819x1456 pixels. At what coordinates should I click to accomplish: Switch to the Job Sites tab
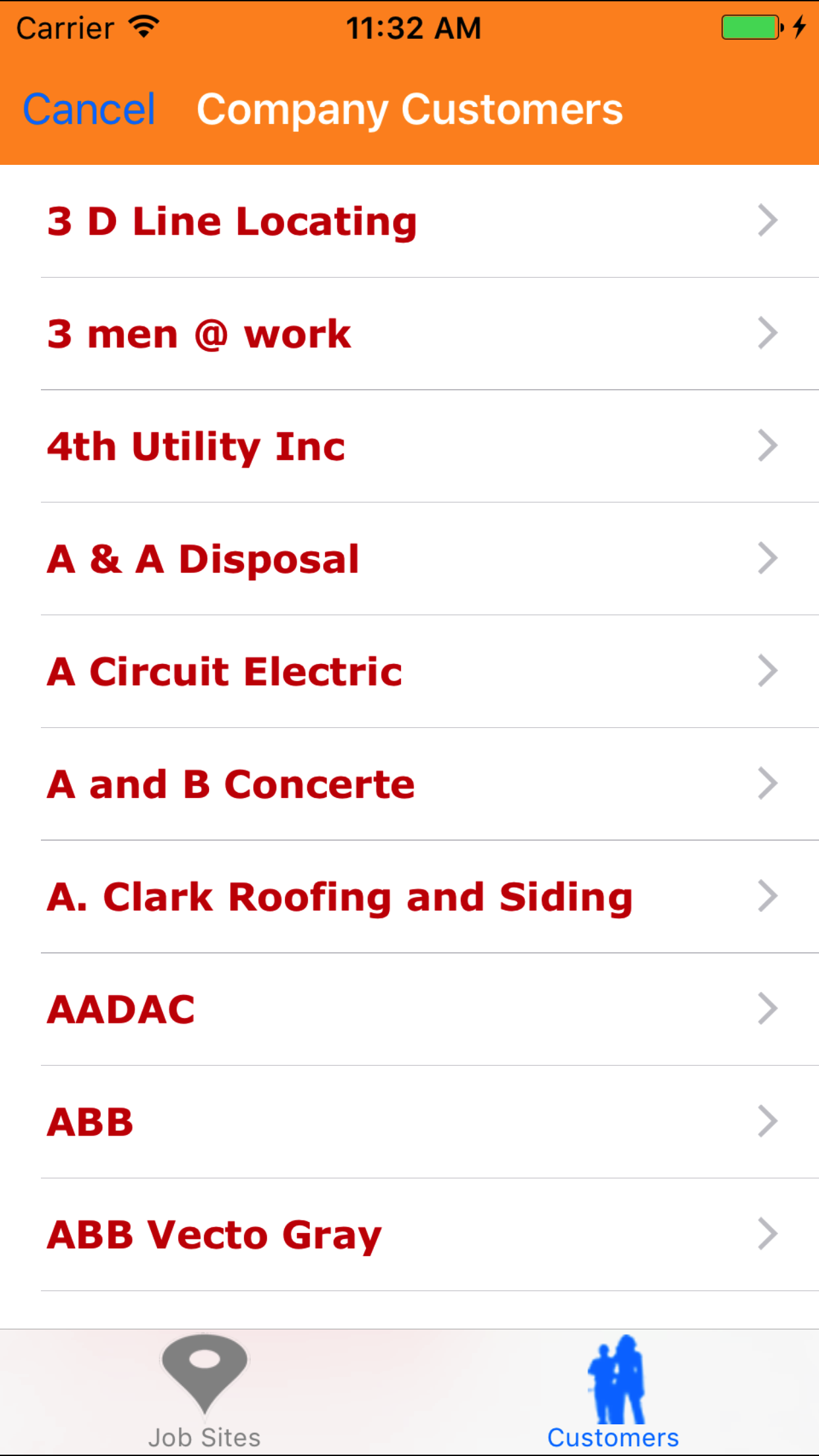pyautogui.click(x=204, y=1393)
